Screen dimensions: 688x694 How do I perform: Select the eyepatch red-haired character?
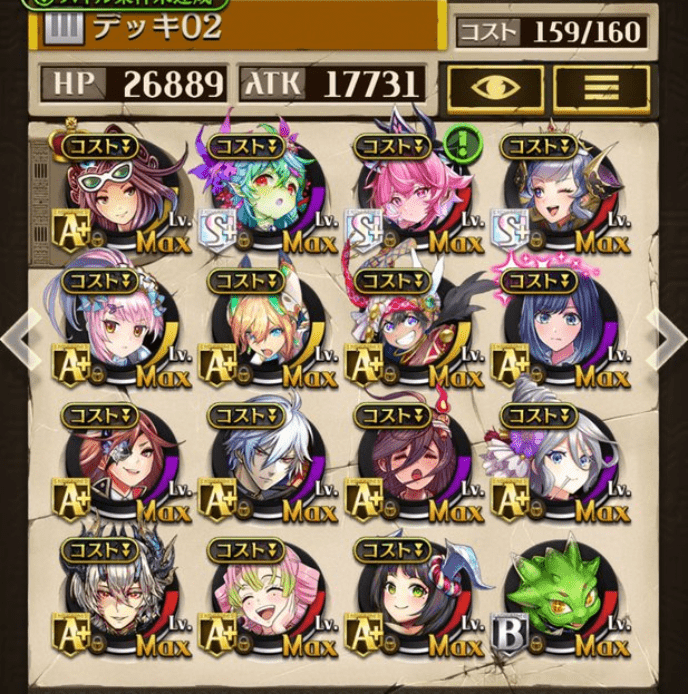pyautogui.click(x=113, y=463)
